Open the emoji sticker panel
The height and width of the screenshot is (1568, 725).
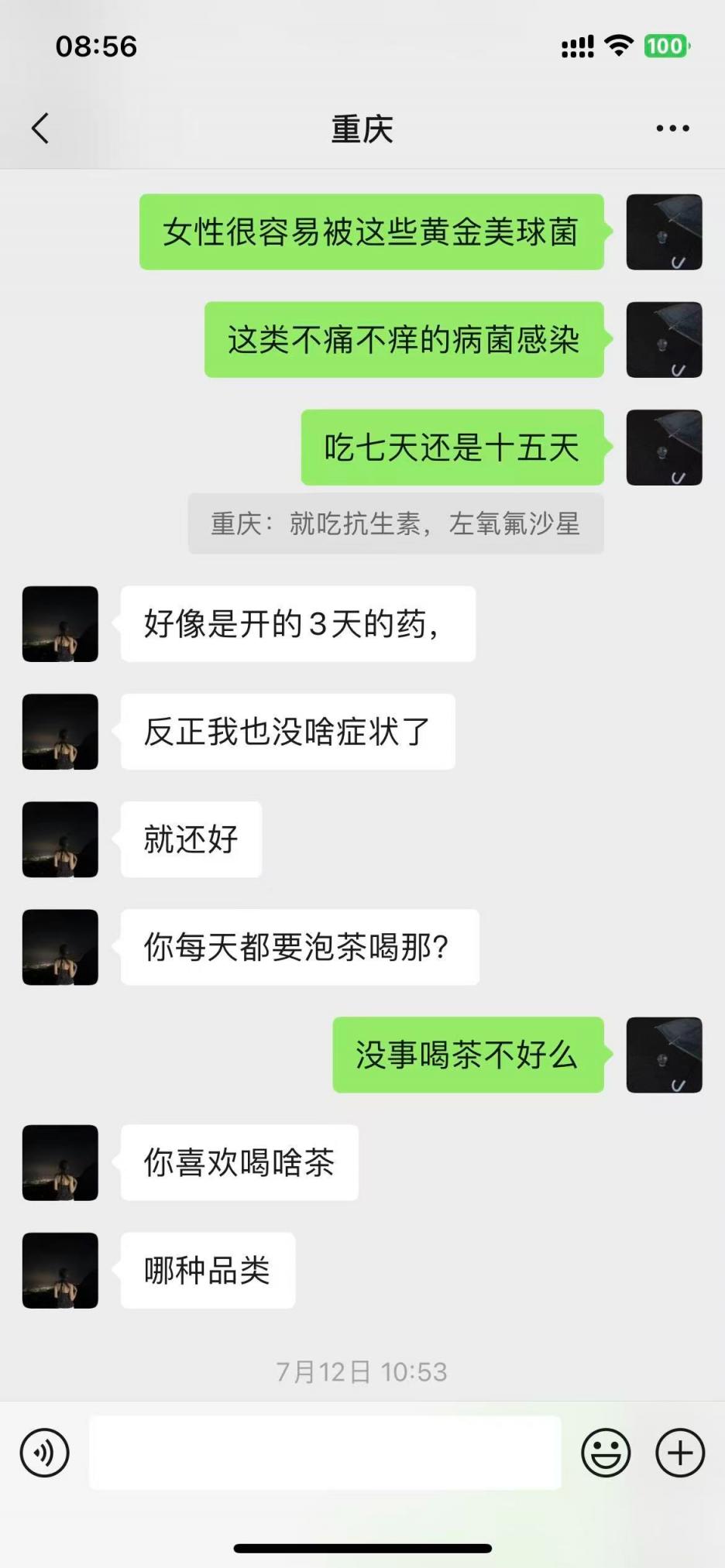(606, 1452)
